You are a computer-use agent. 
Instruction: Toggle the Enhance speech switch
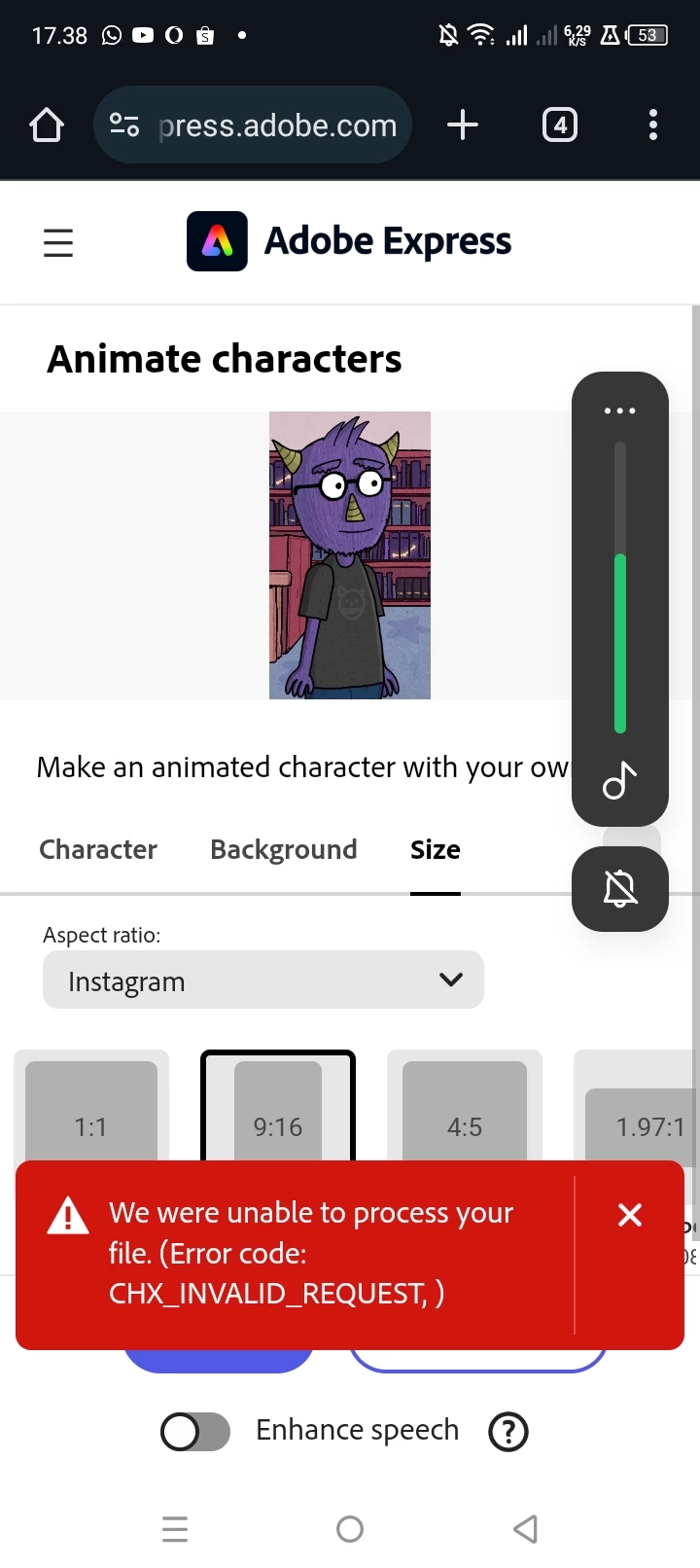point(195,1431)
